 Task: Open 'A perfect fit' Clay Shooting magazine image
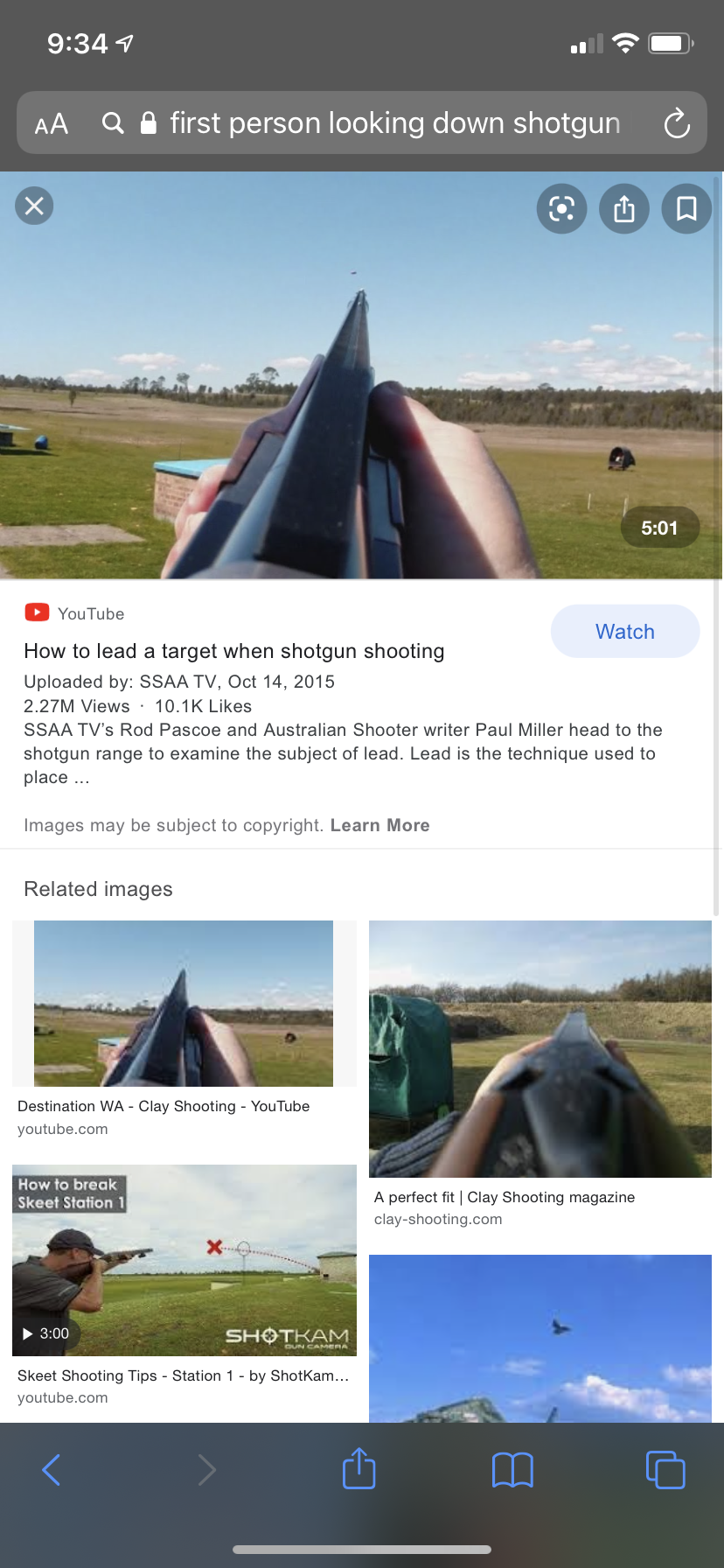(x=540, y=1048)
